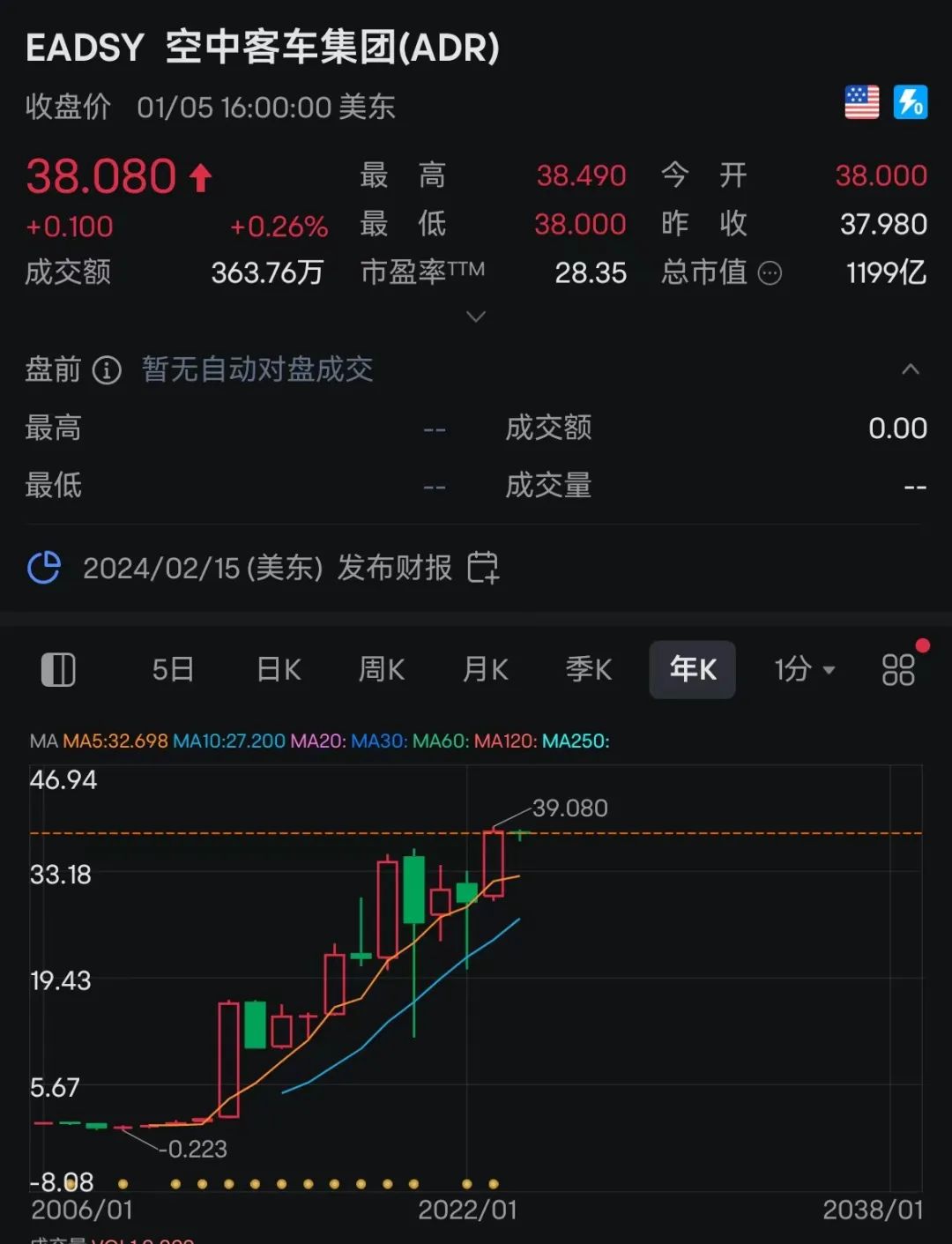Toggle the chart layout panel icon

[58, 670]
